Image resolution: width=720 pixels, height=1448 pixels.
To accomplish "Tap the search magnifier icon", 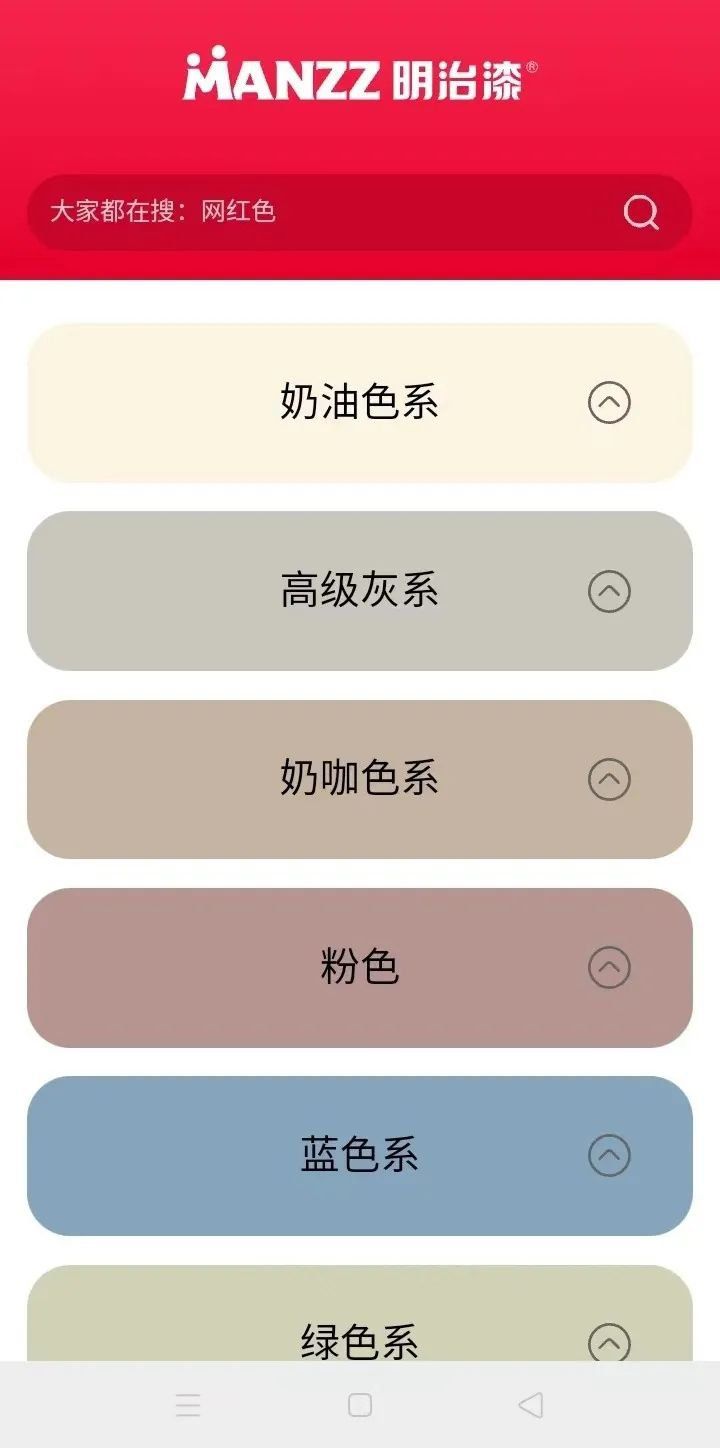I will click(641, 212).
